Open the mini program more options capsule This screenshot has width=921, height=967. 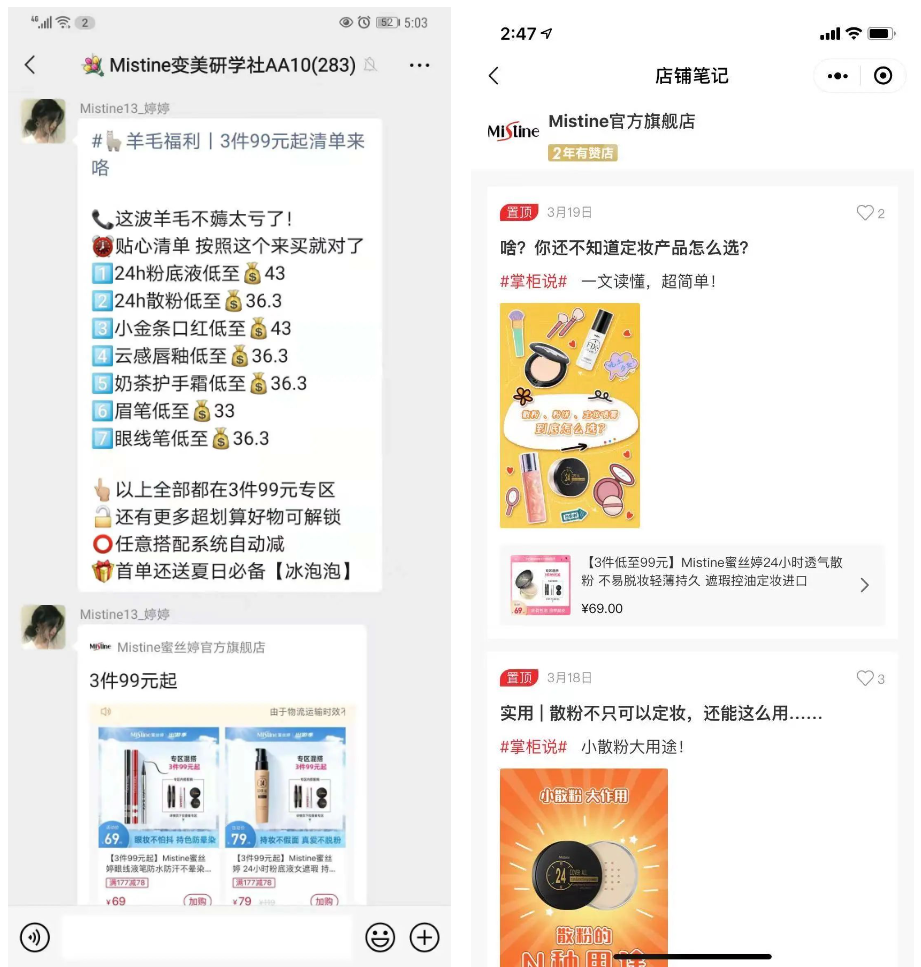coord(838,76)
